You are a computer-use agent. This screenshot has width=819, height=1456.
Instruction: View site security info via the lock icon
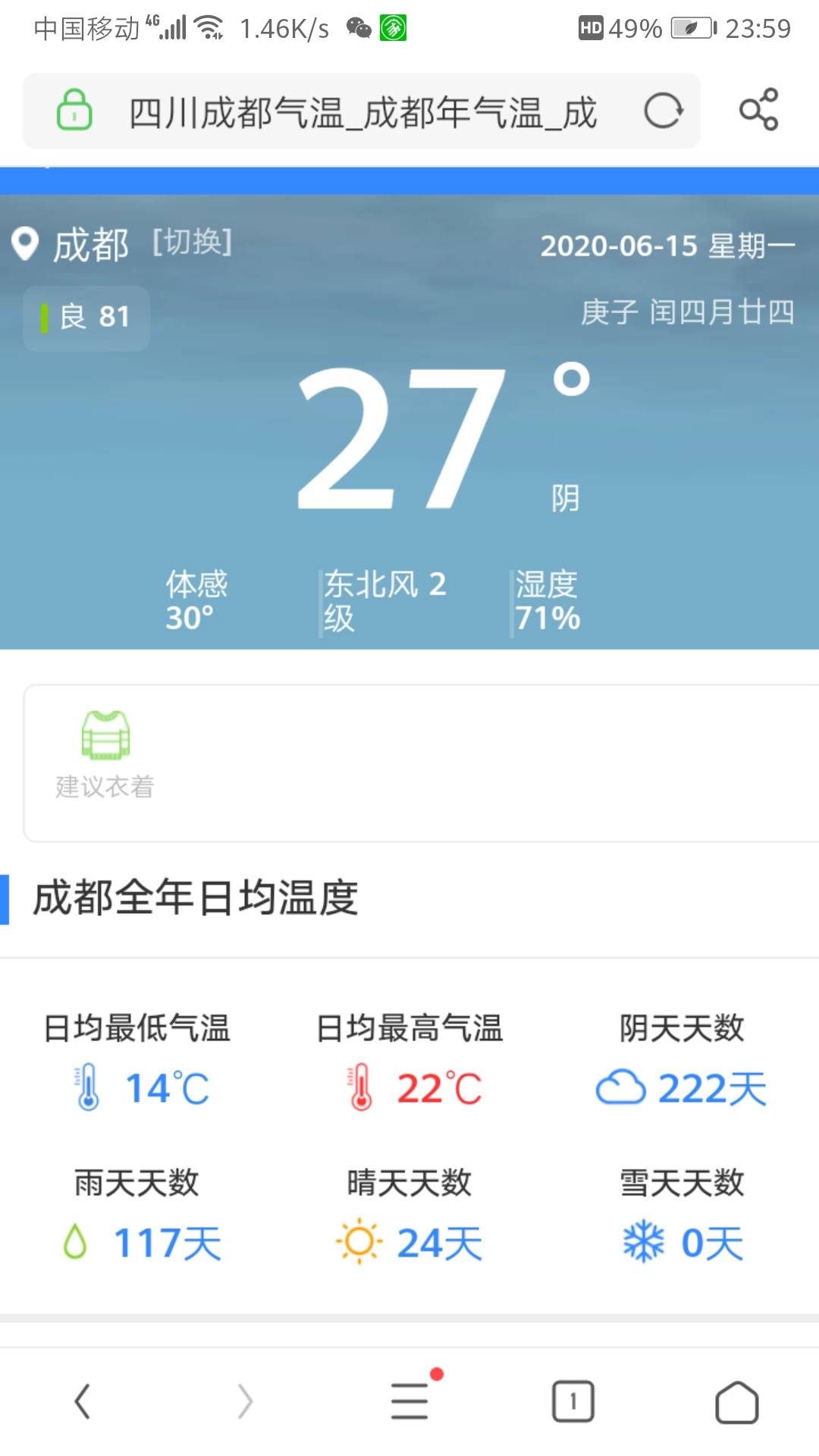tap(74, 111)
